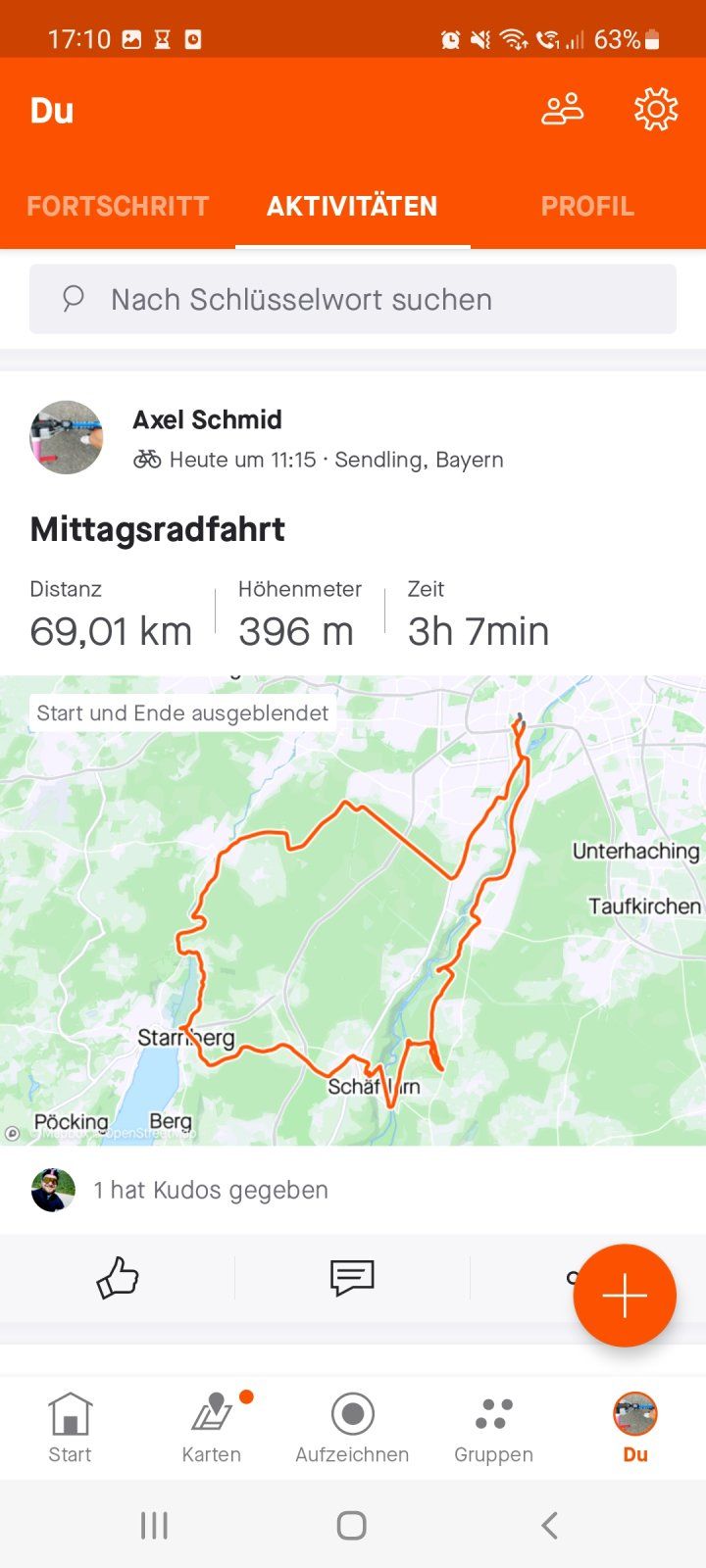Image resolution: width=706 pixels, height=1568 pixels.
Task: Open the Aufzeichnen tab
Action: tap(352, 1428)
